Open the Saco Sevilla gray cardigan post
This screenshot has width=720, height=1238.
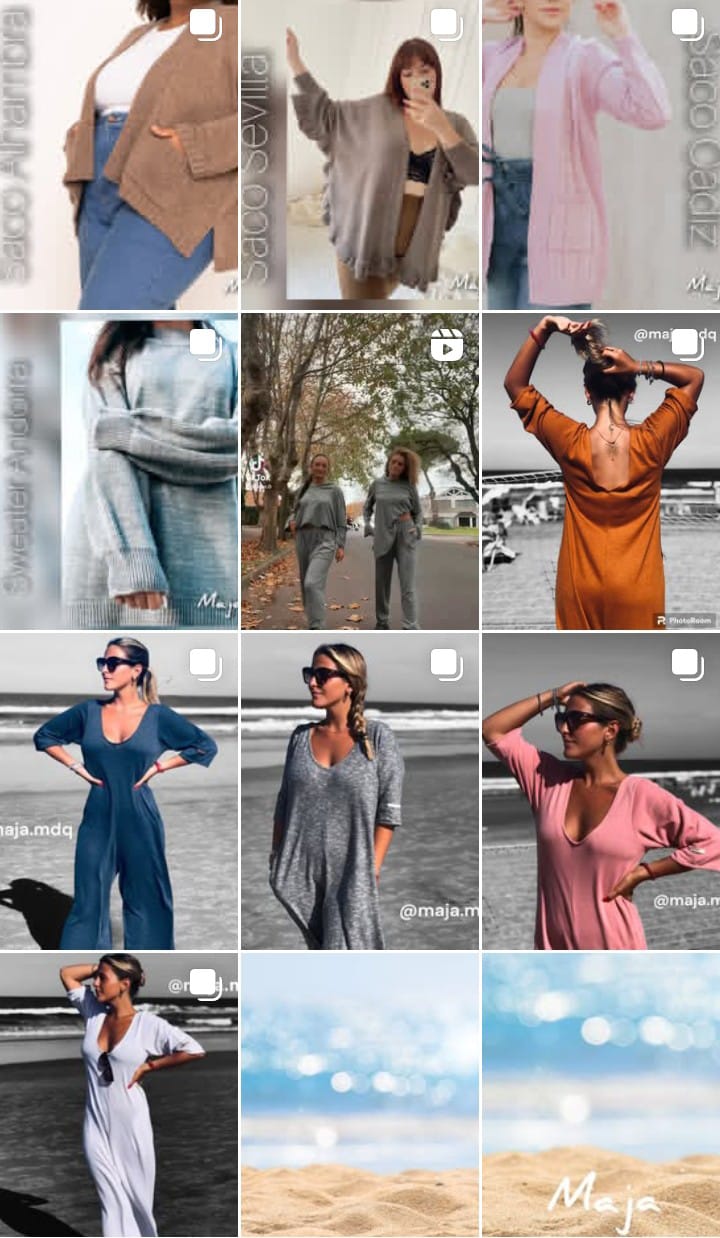click(360, 155)
